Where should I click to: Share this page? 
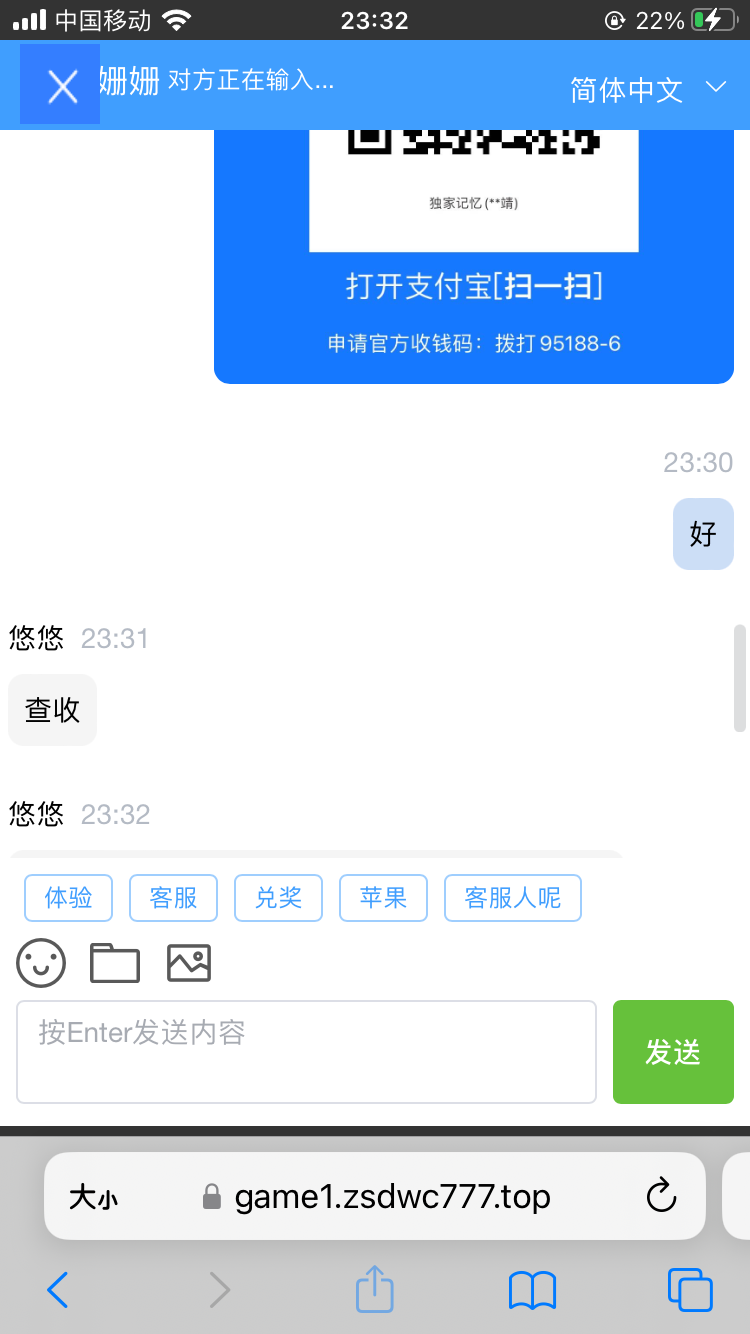[x=375, y=1289]
